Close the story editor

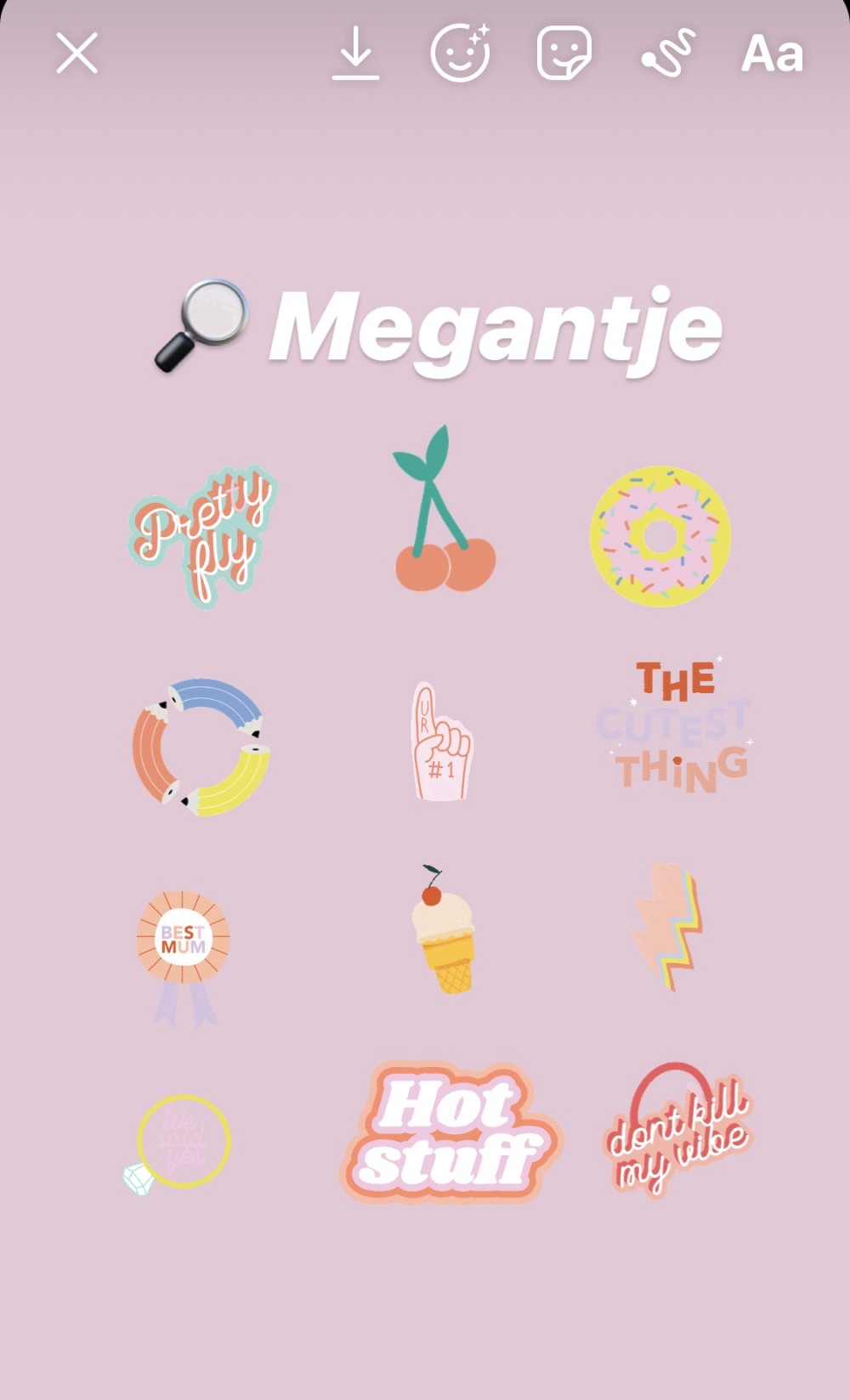[77, 54]
